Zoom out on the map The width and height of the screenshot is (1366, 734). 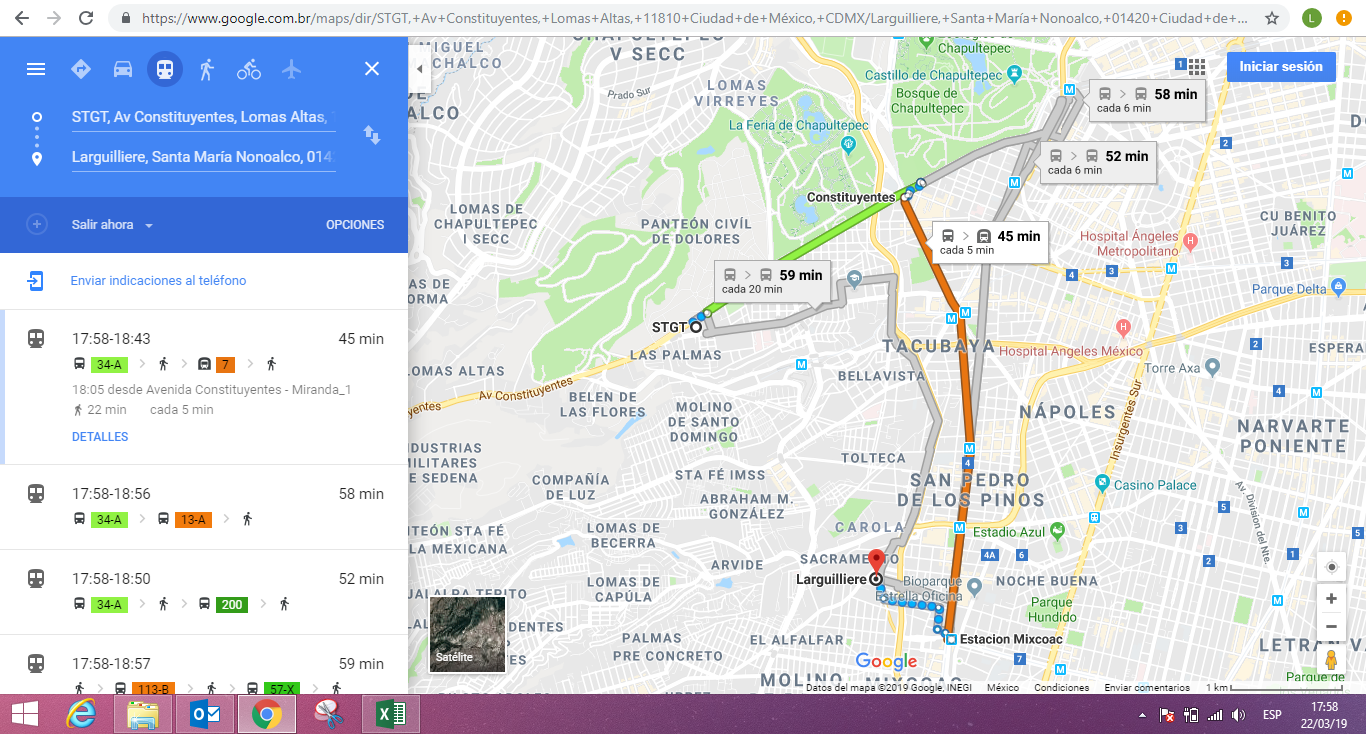click(x=1331, y=627)
